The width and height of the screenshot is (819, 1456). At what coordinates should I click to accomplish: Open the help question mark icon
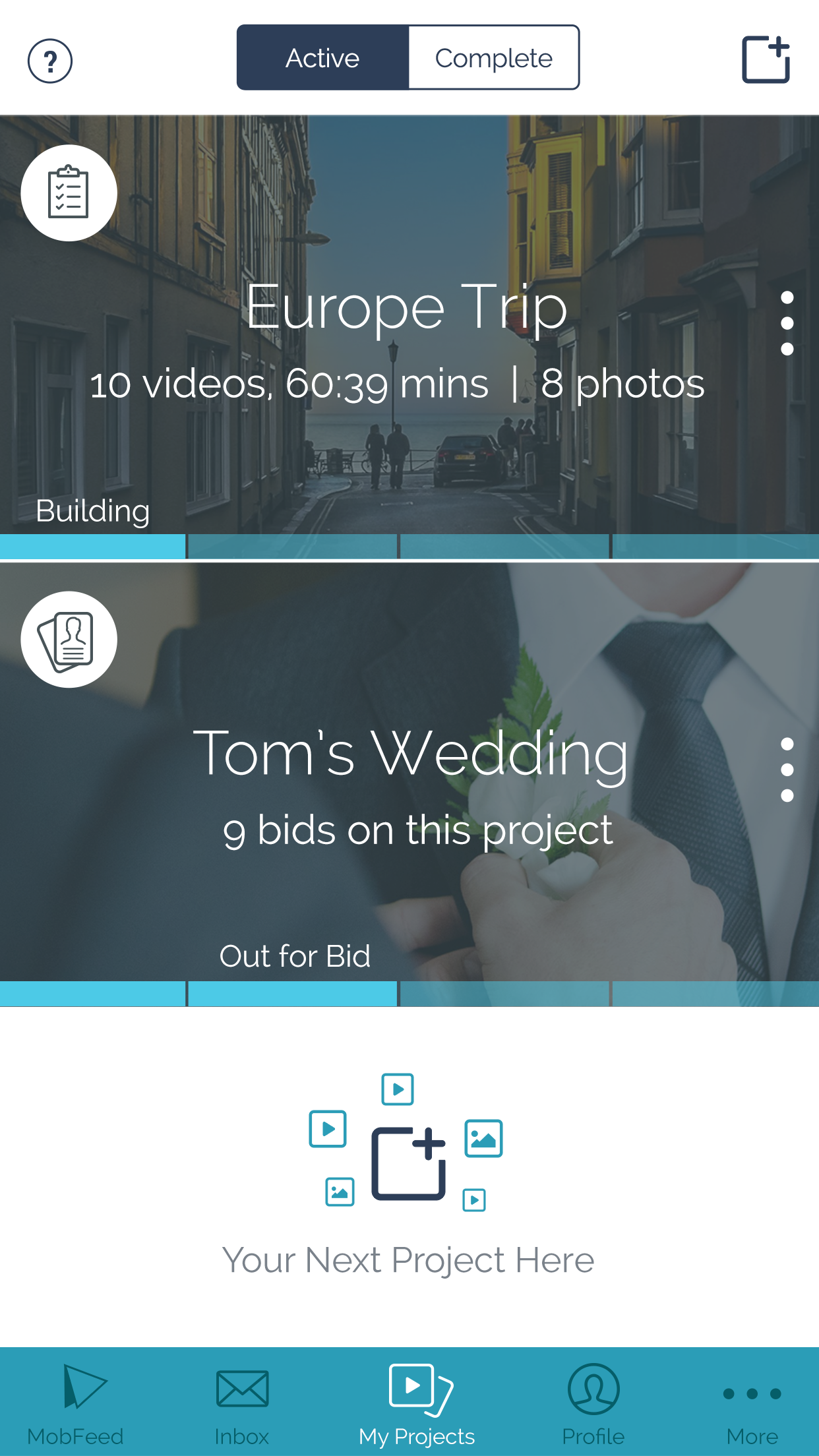(51, 60)
